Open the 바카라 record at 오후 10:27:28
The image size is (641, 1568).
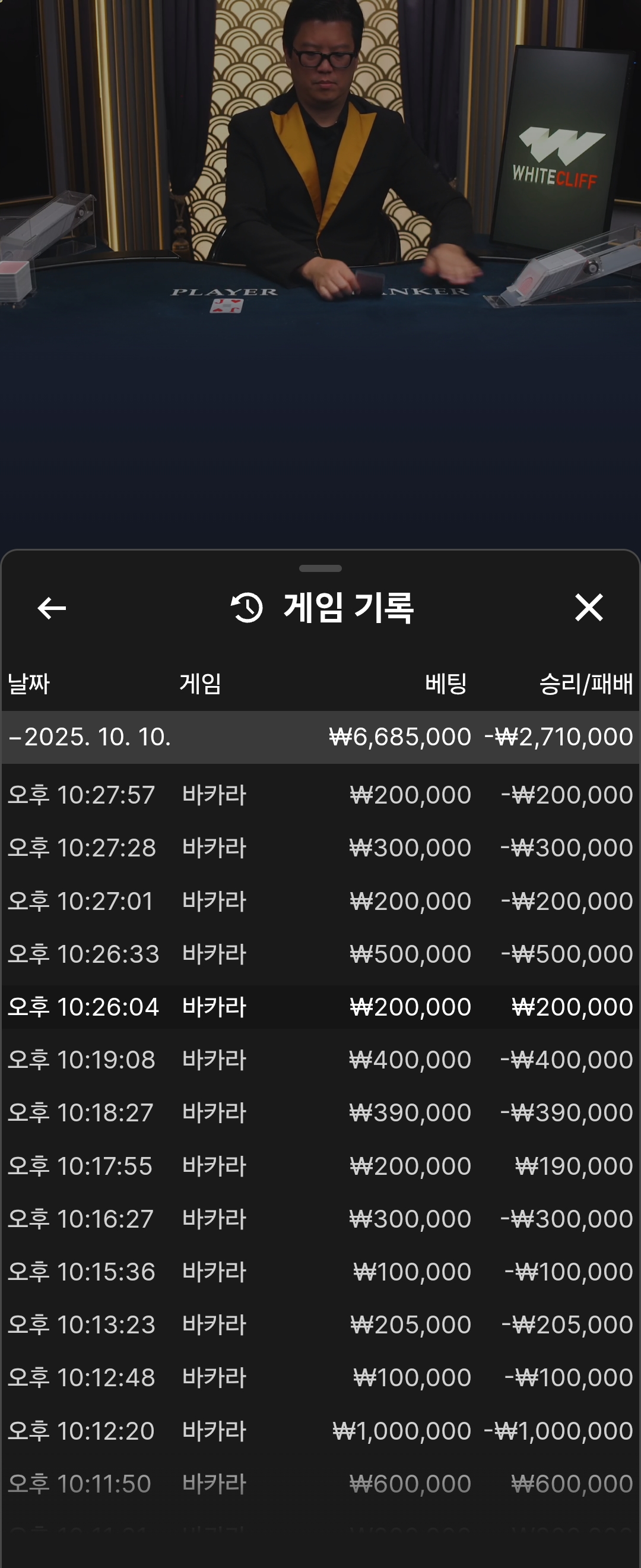coord(320,848)
